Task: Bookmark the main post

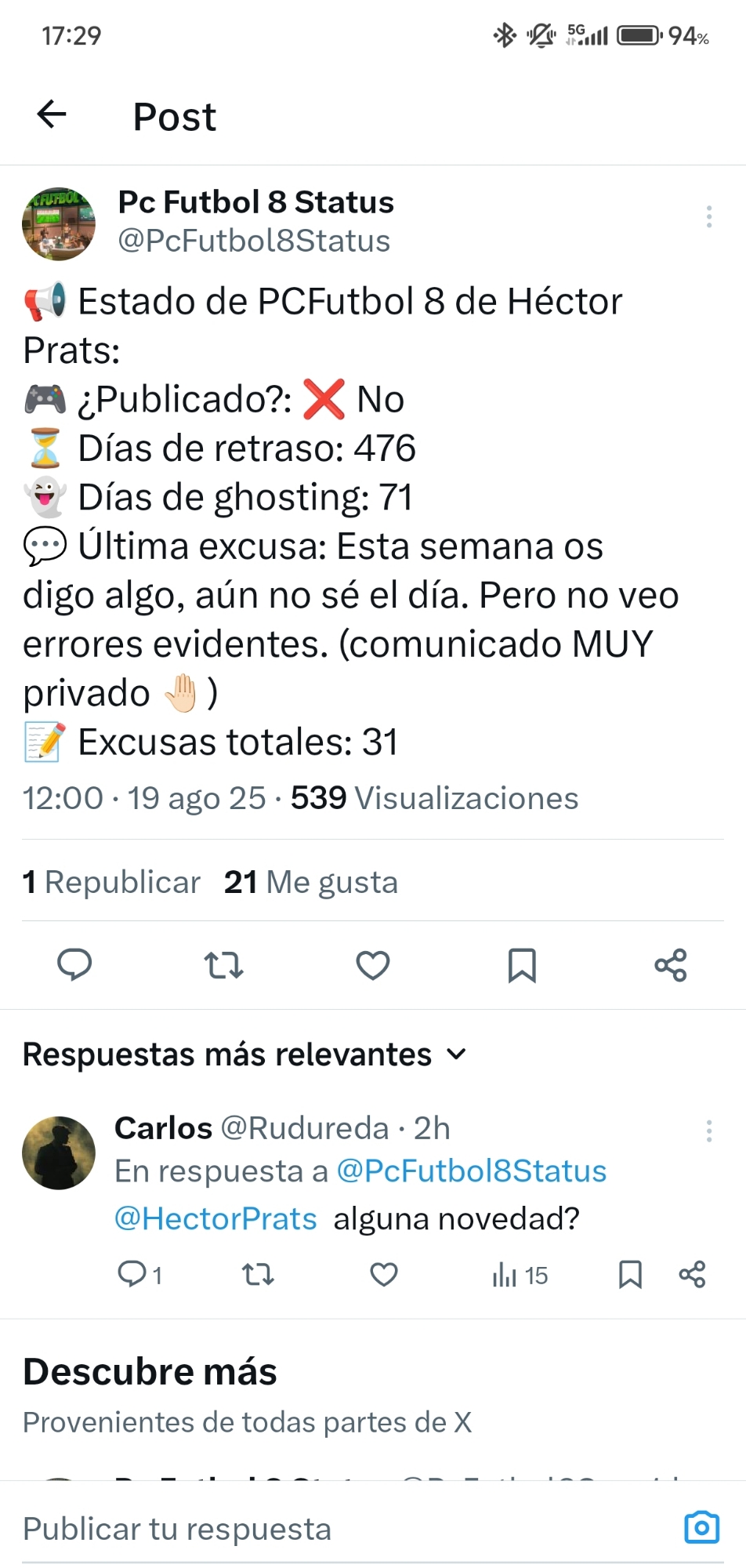Action: tap(522, 964)
